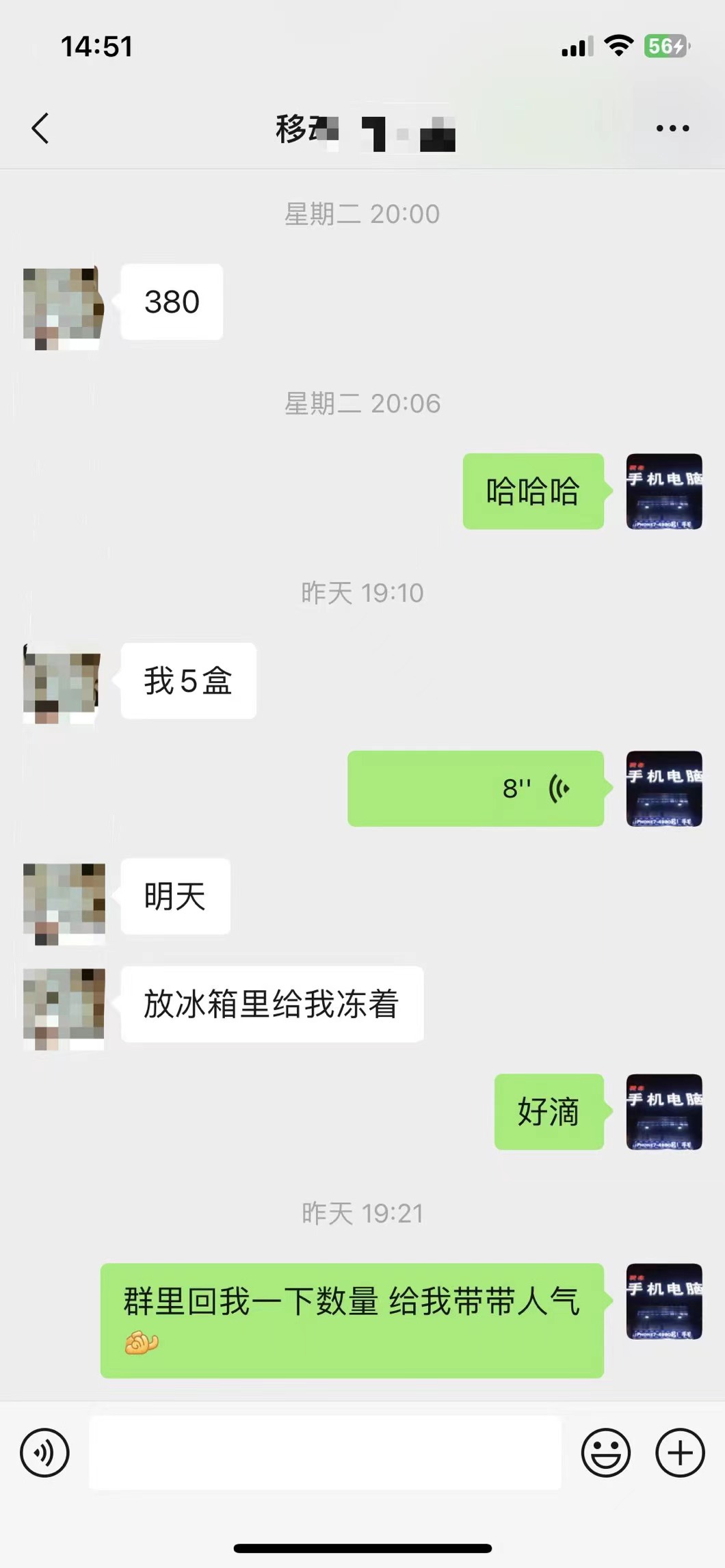
Task: Focus the message text field
Action: click(325, 1453)
